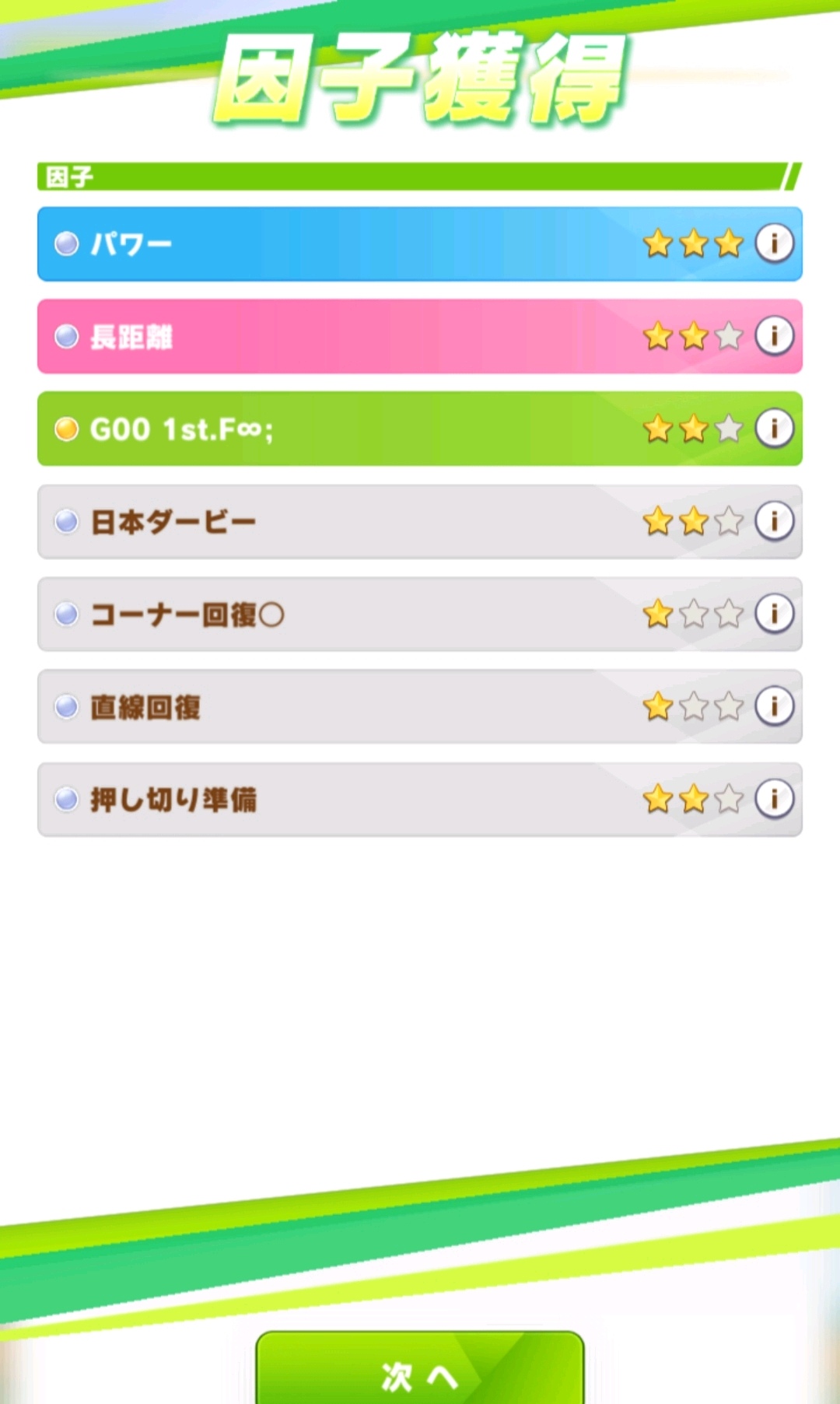Tap info icon on 日本ダービー row

[774, 521]
